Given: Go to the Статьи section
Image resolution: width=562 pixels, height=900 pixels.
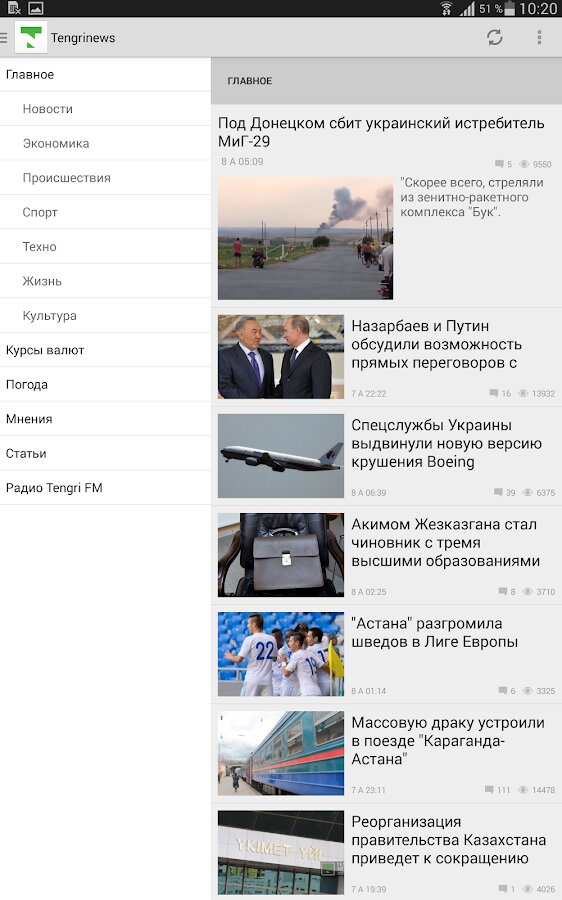Looking at the screenshot, I should pyautogui.click(x=106, y=453).
